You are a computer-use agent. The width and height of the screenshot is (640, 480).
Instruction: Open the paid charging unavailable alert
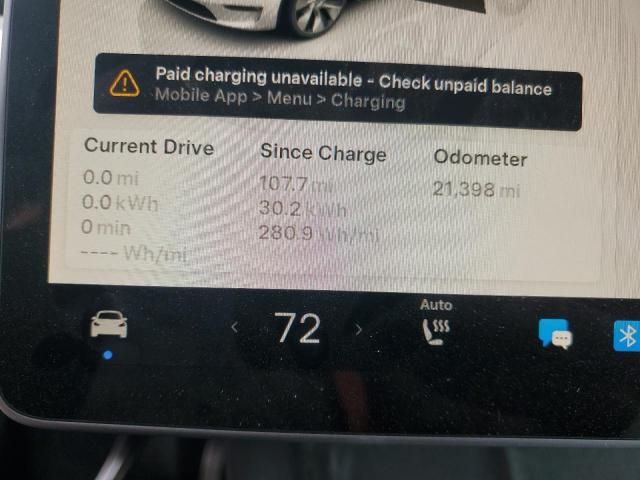(338, 88)
